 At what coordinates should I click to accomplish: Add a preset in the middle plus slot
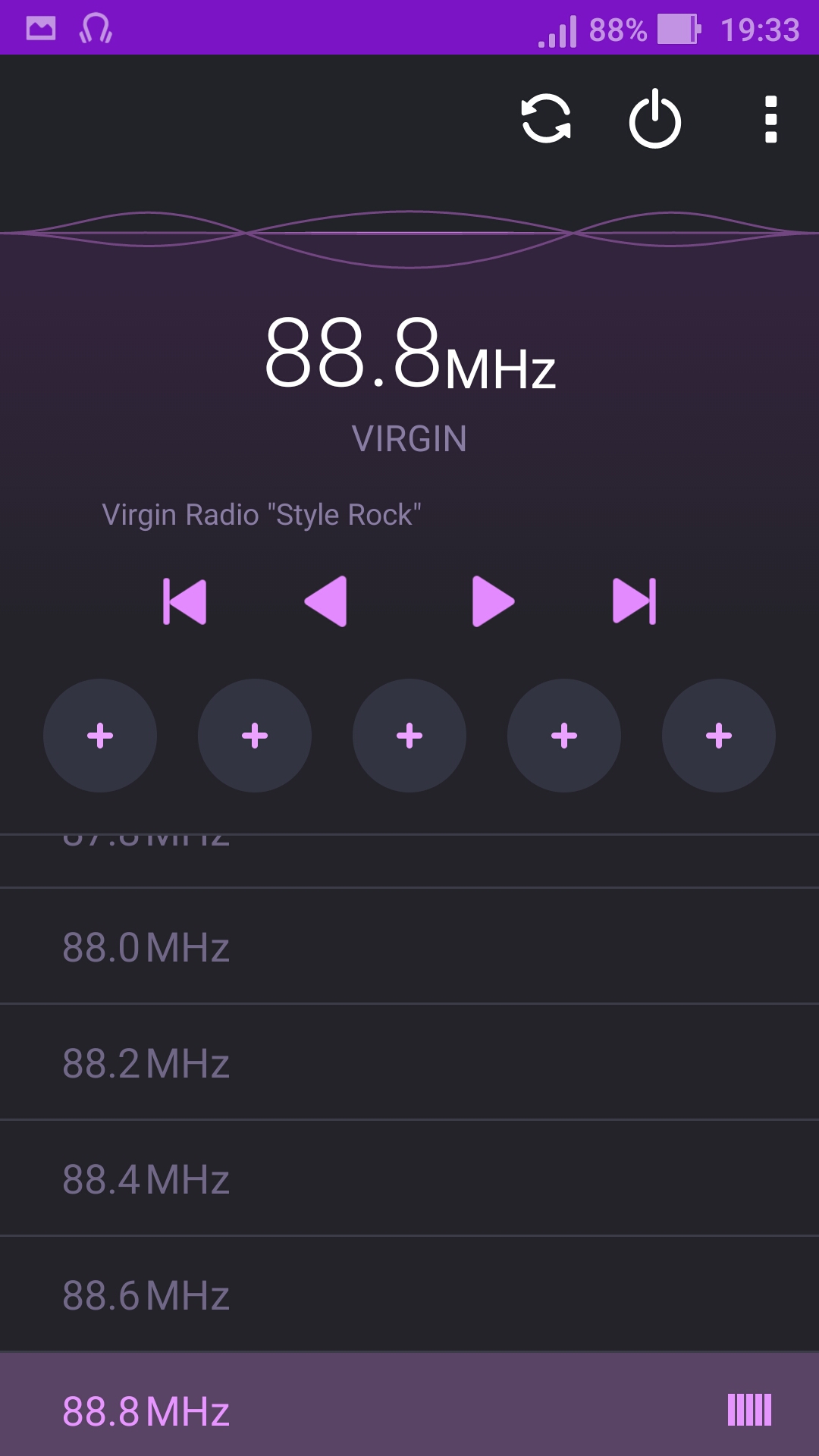(409, 736)
